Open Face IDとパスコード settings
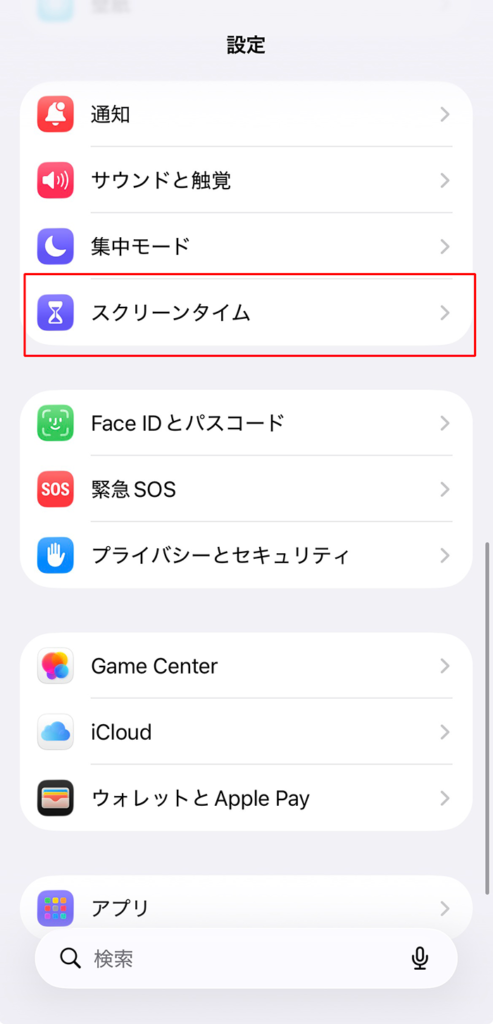Image resolution: width=493 pixels, height=1024 pixels. [246, 423]
